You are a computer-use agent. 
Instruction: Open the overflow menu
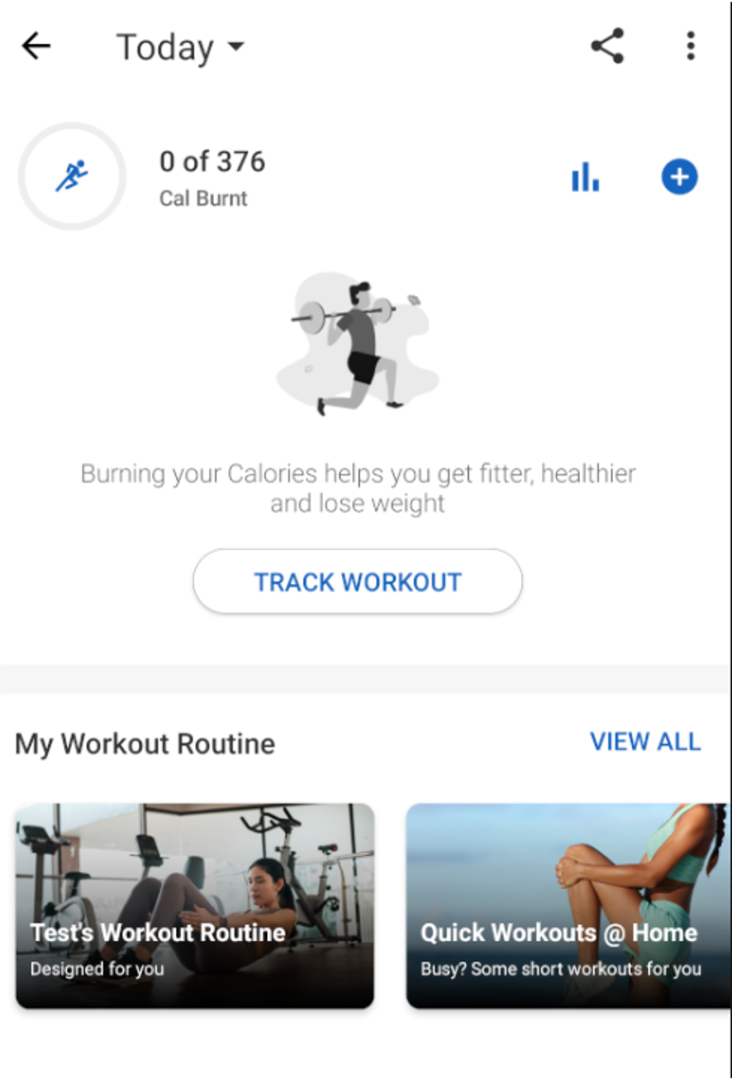coord(690,46)
